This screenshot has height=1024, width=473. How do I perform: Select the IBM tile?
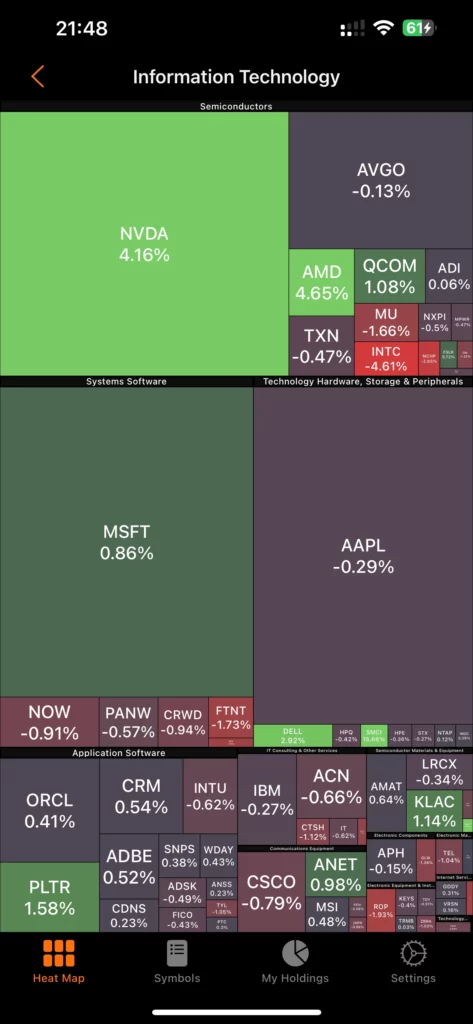pyautogui.click(x=267, y=800)
